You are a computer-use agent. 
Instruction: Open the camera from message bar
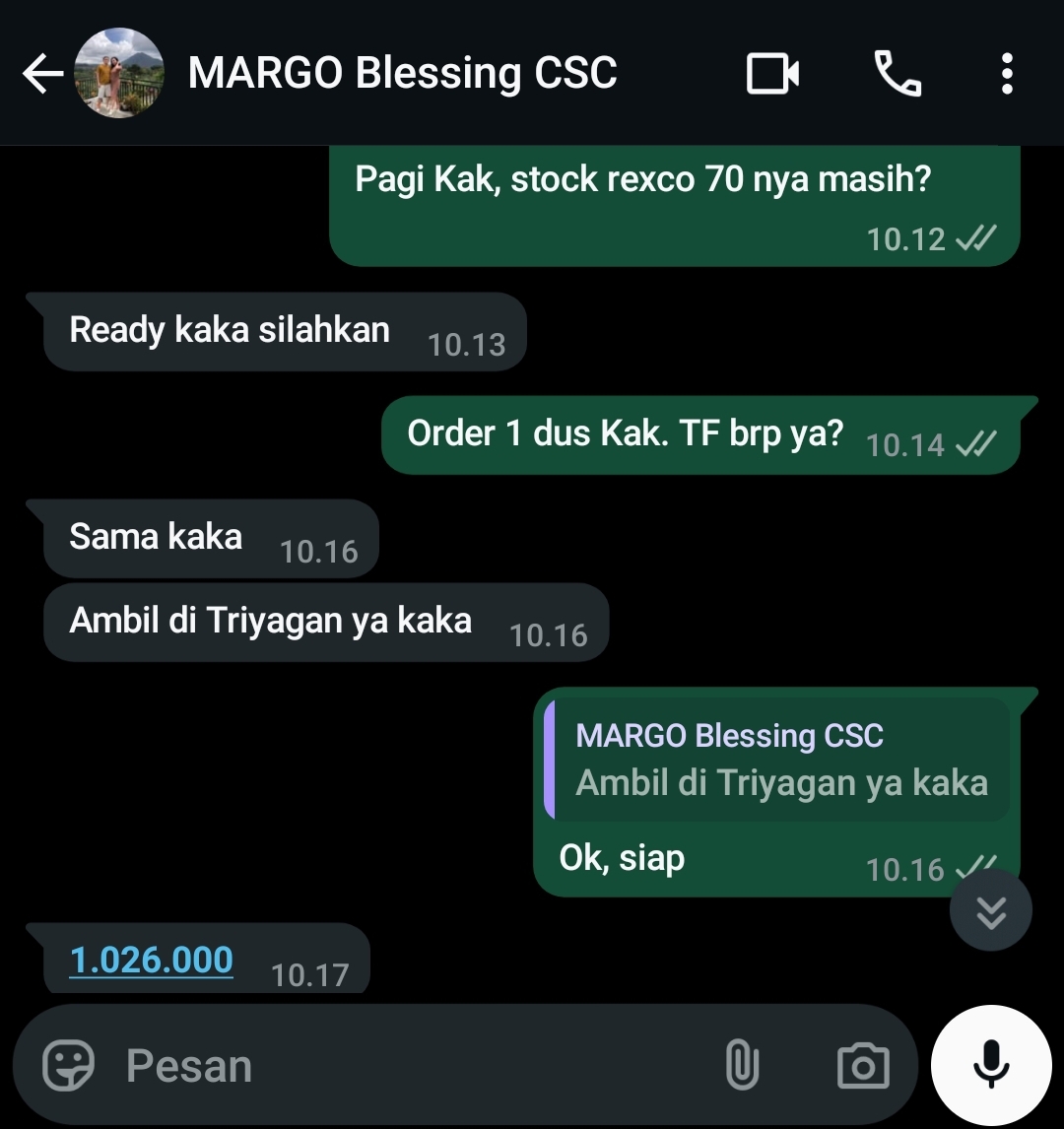click(863, 1066)
